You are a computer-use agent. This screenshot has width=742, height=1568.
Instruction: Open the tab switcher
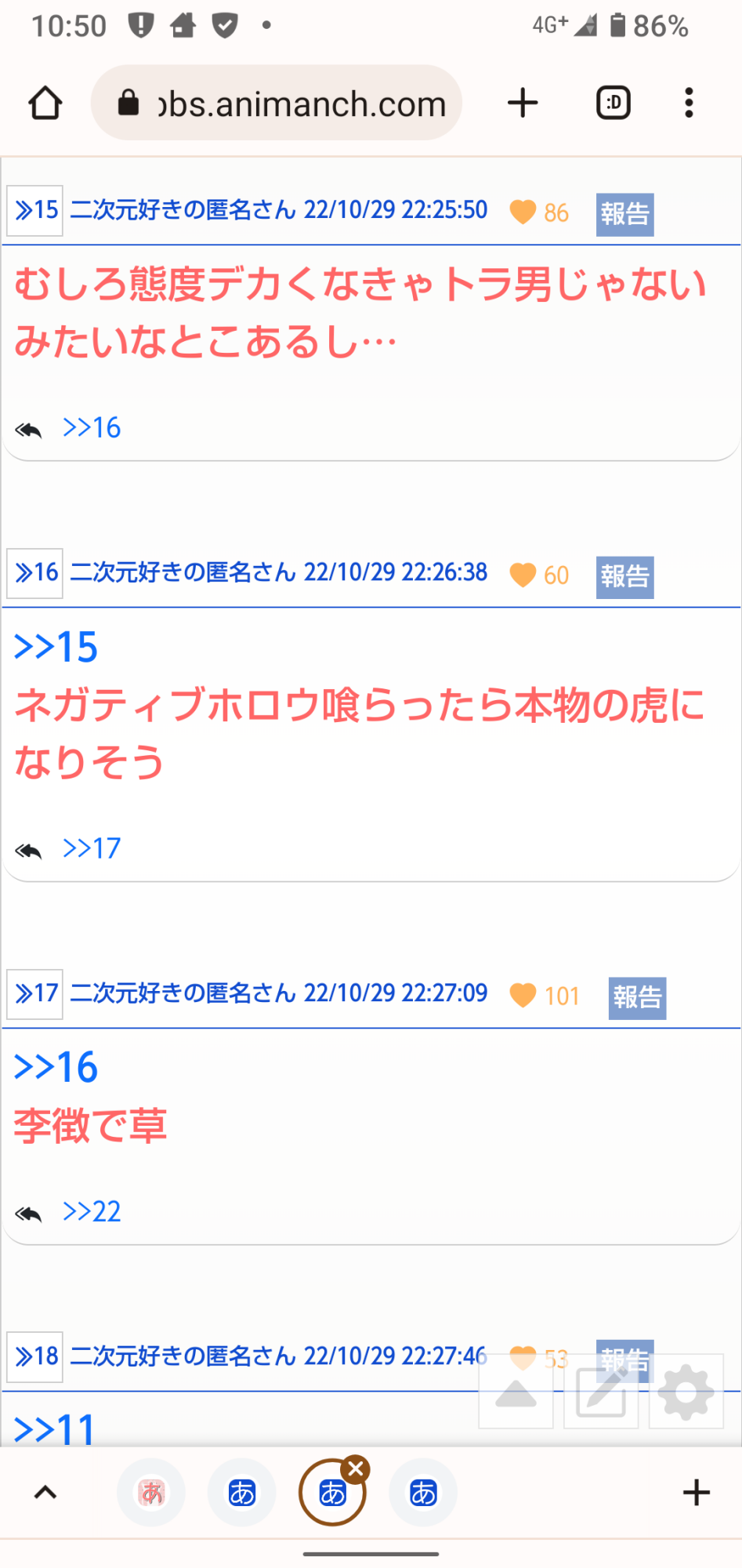click(x=614, y=103)
